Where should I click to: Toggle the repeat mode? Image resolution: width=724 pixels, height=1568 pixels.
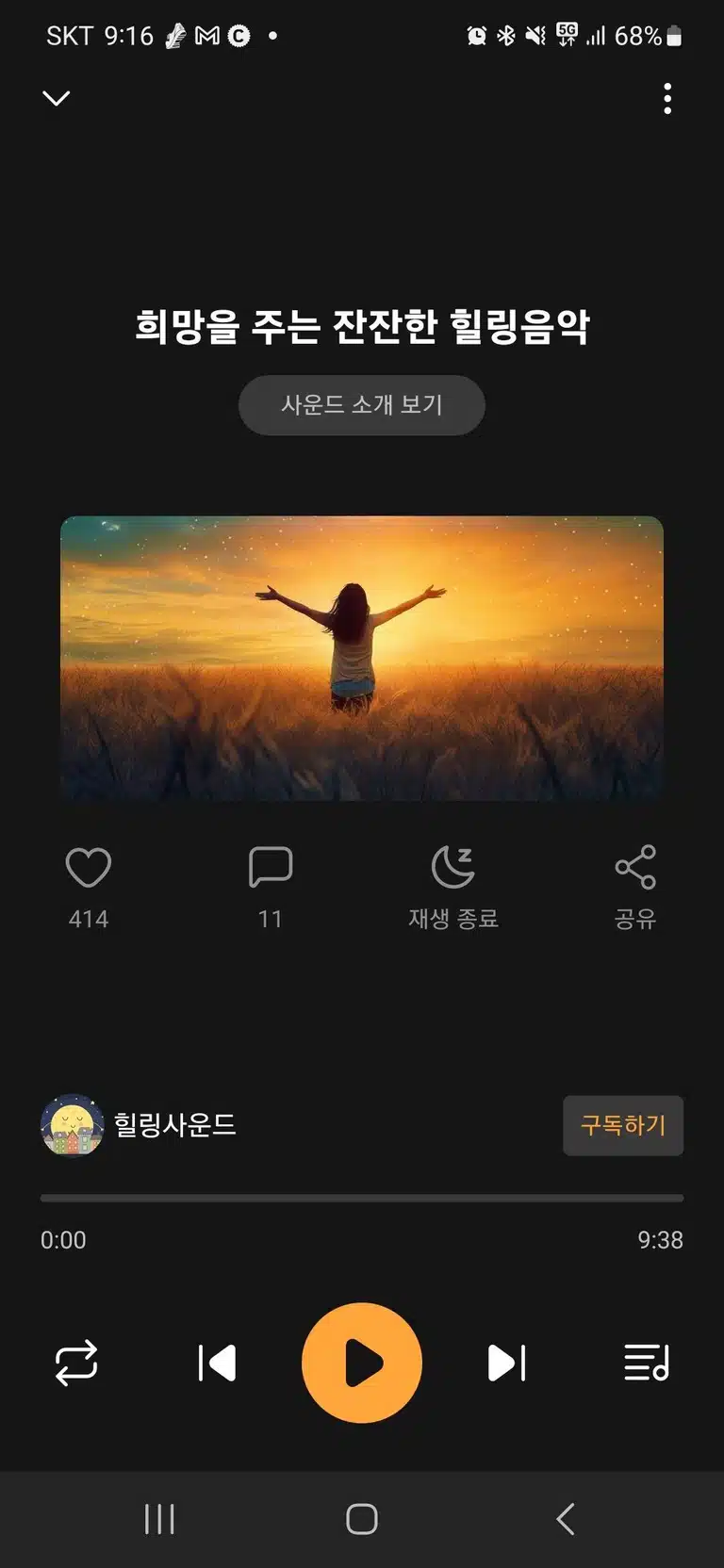pos(76,1363)
